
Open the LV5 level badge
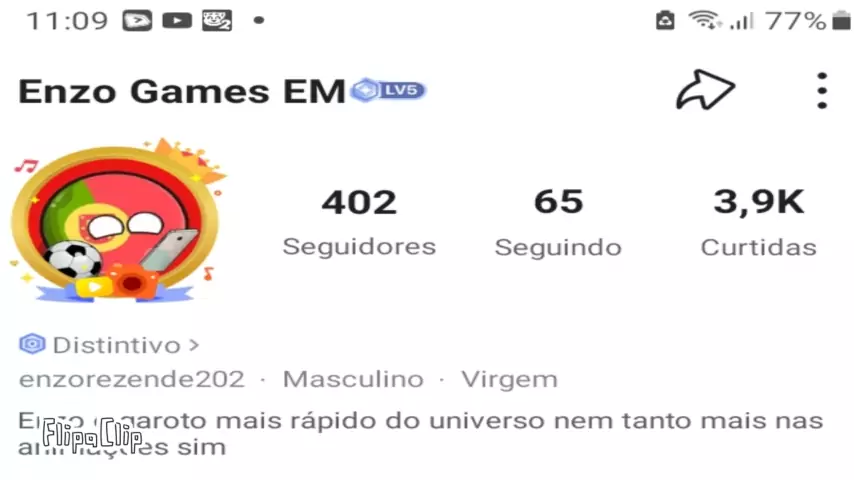tap(389, 91)
